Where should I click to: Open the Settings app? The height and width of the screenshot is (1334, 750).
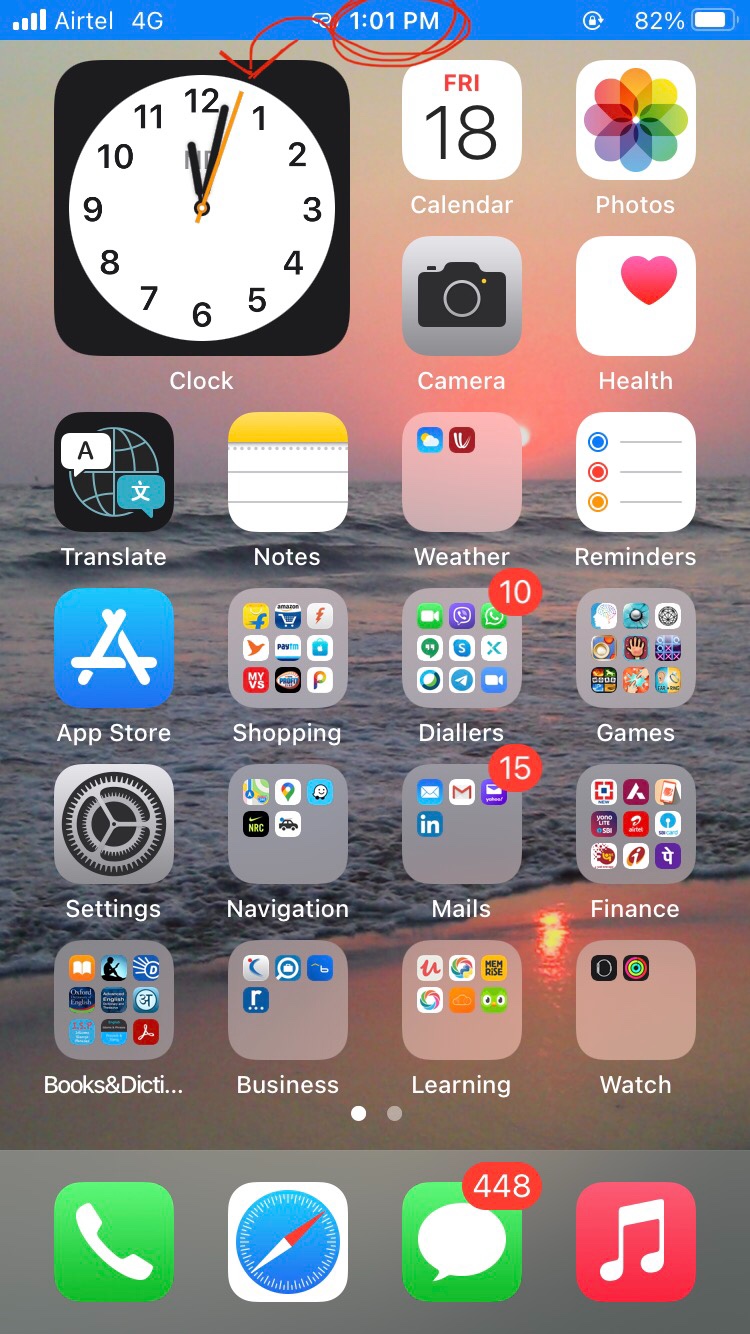click(113, 824)
